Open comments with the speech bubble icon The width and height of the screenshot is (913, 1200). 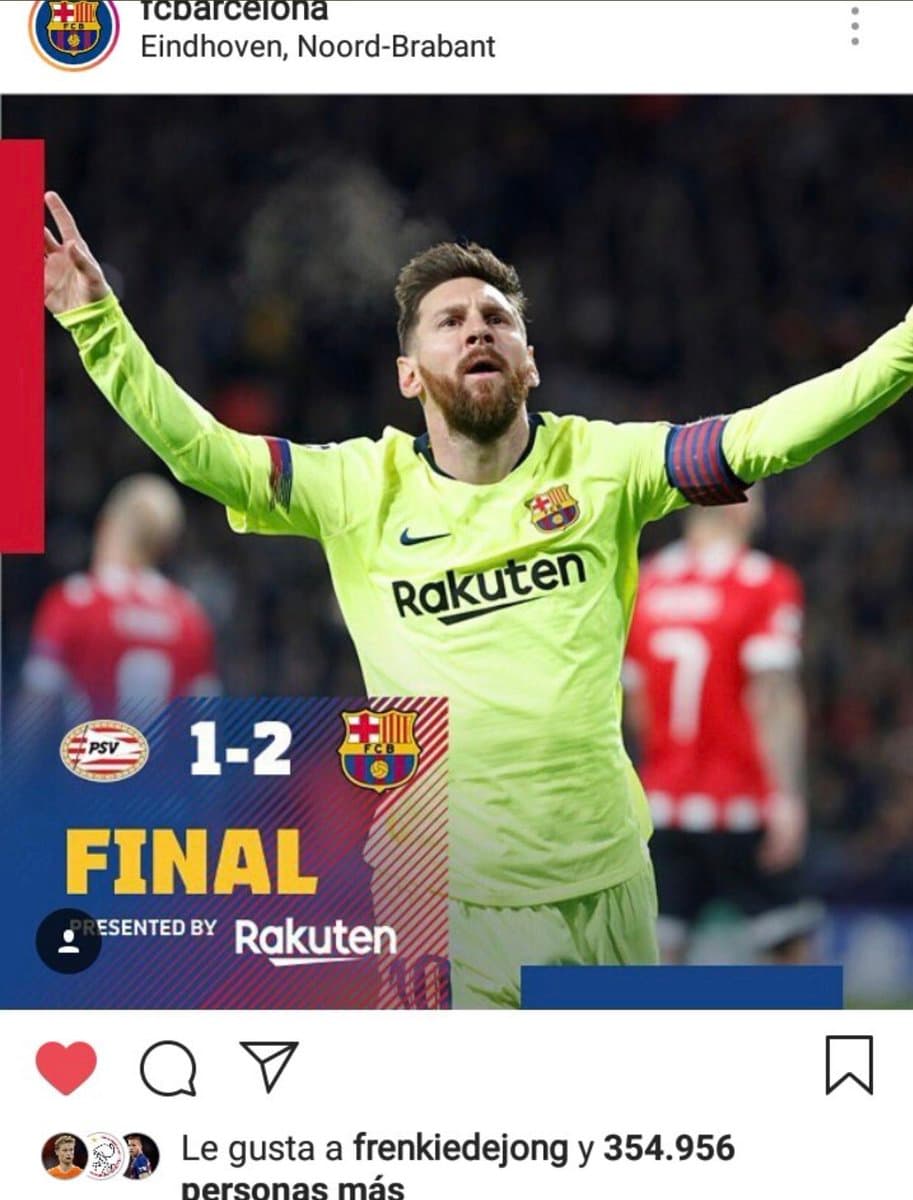pos(168,1068)
